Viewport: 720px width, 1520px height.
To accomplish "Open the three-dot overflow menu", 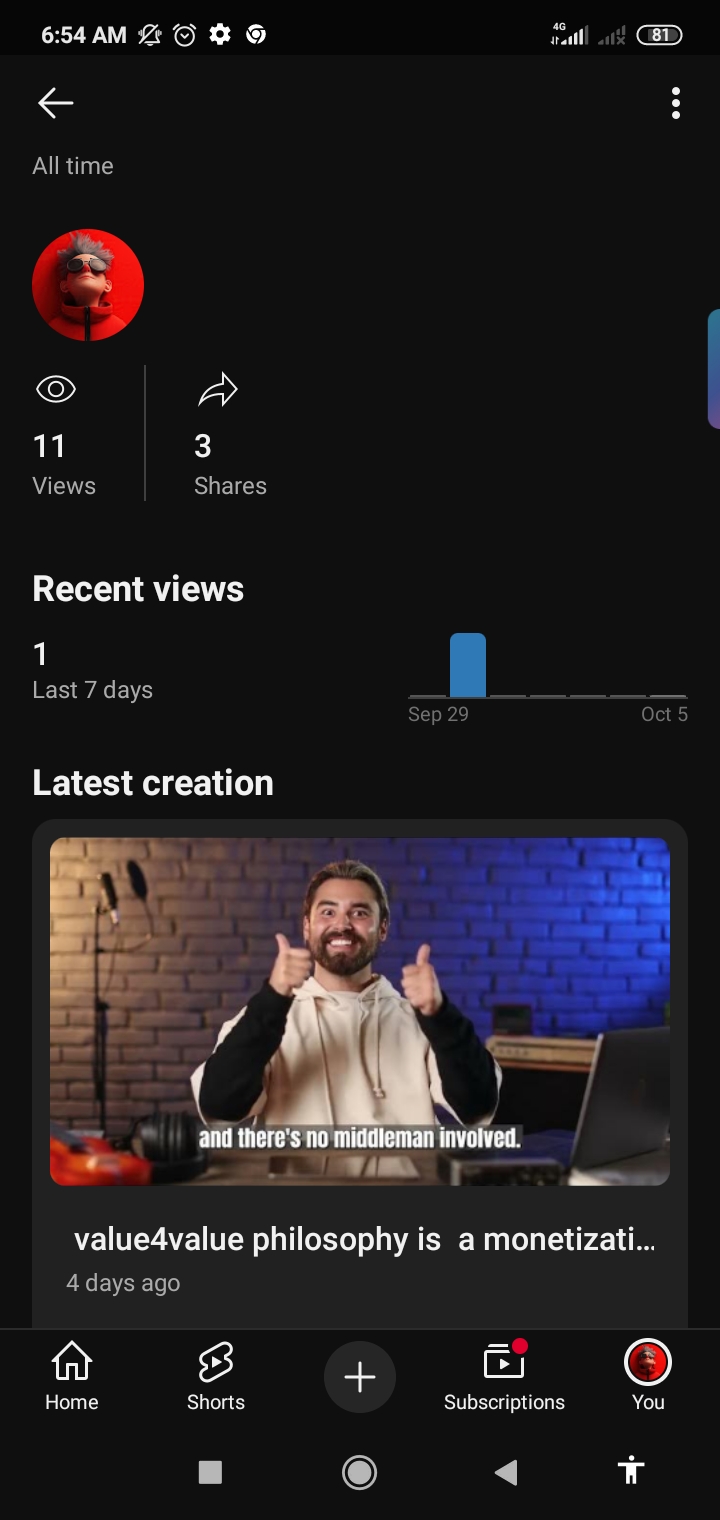I will pos(675,102).
